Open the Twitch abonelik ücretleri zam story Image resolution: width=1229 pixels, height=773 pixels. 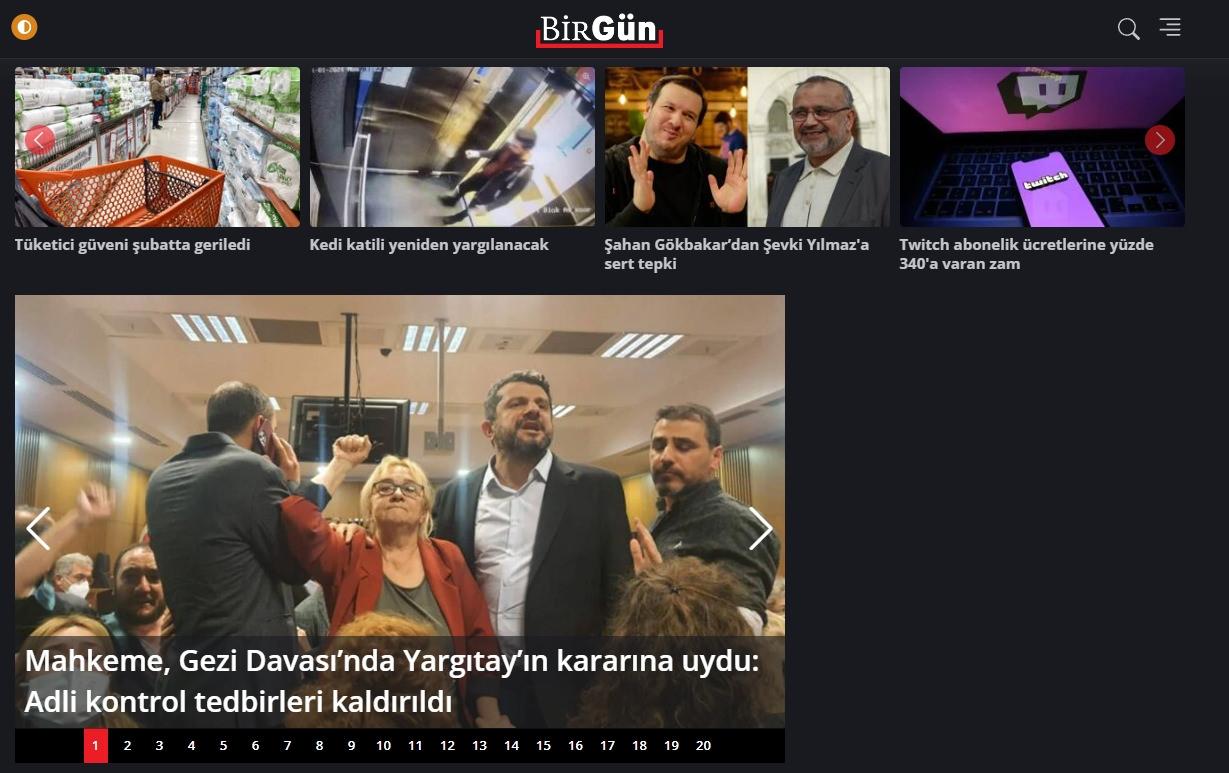click(x=1026, y=254)
